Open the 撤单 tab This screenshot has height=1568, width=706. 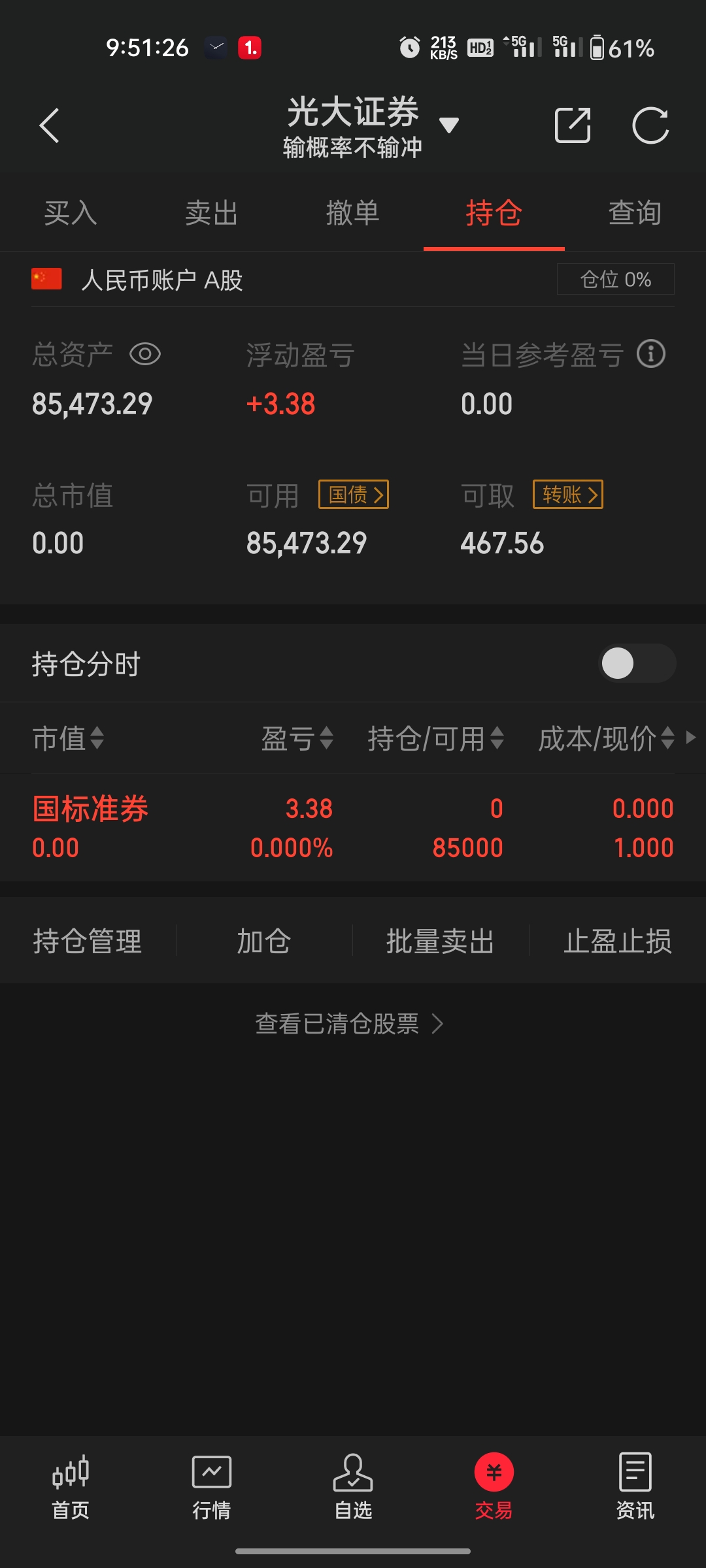353,213
